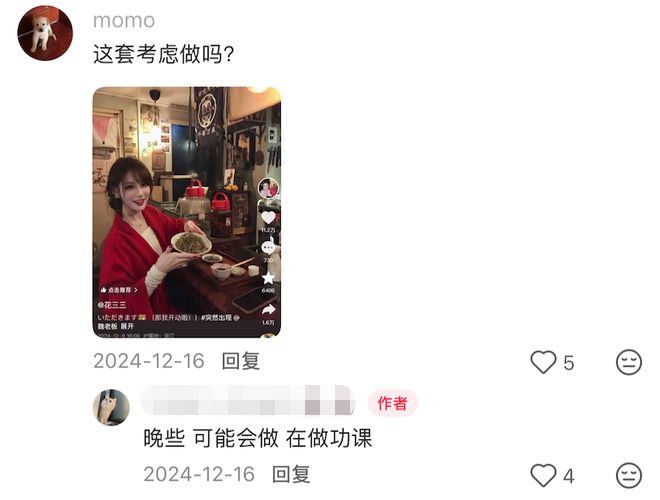The image size is (660, 500).
Task: Tap the face icon on the author's reply
Action: [629, 475]
